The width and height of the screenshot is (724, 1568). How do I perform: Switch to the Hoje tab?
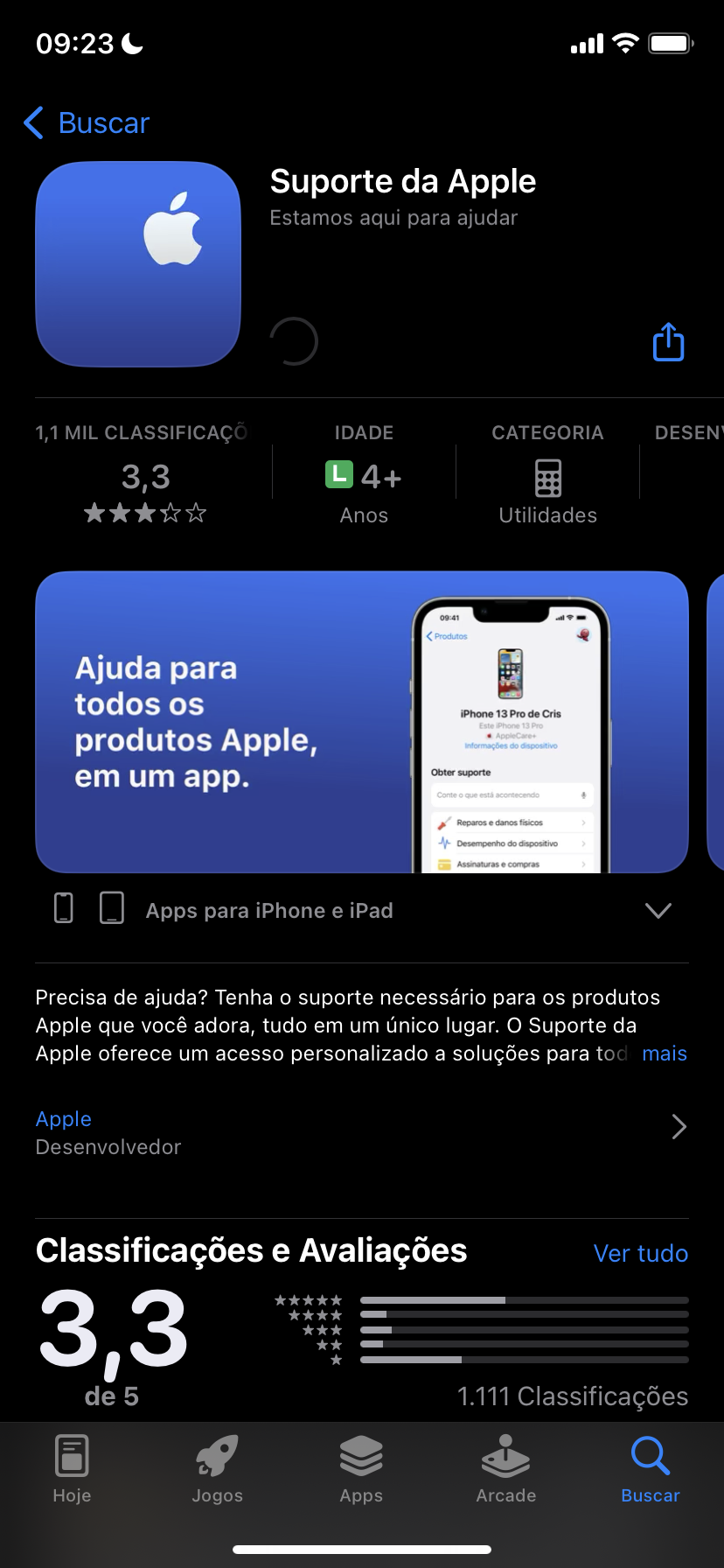[x=72, y=1470]
